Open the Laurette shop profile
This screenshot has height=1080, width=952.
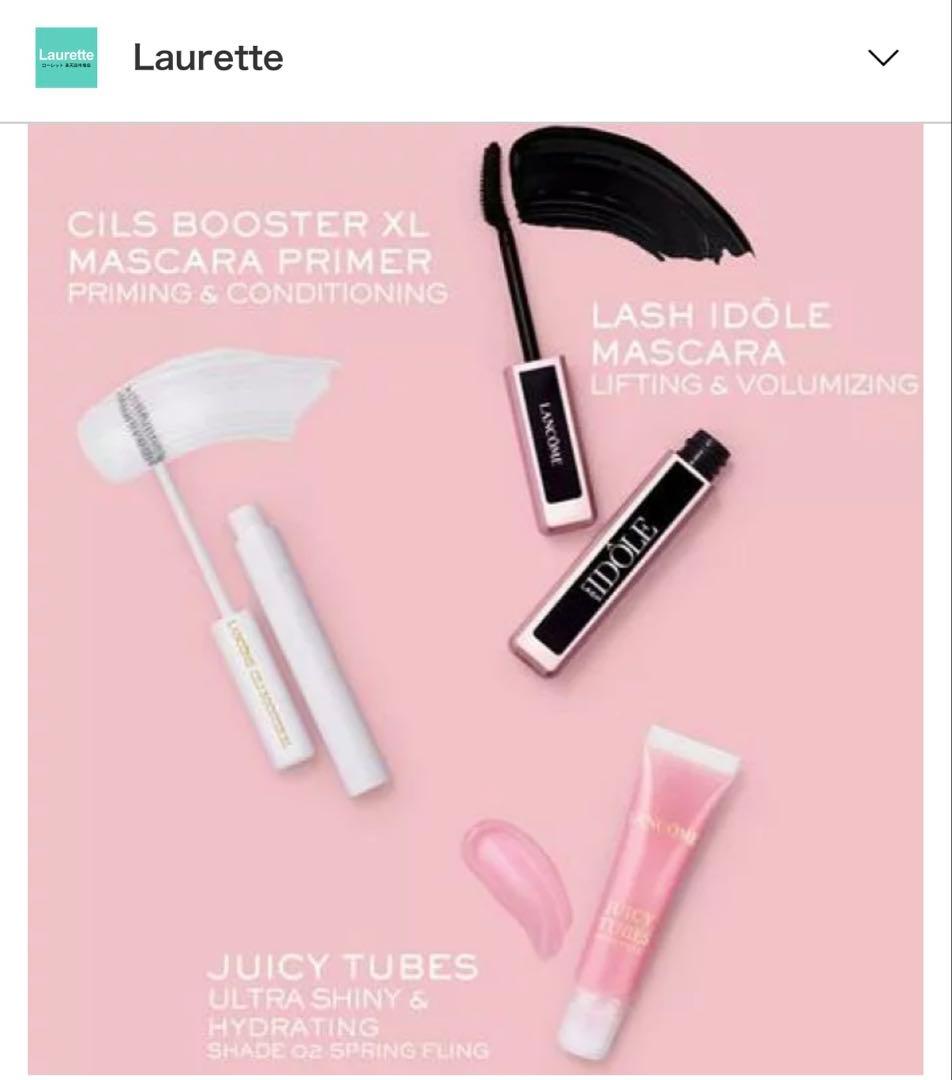(x=208, y=58)
